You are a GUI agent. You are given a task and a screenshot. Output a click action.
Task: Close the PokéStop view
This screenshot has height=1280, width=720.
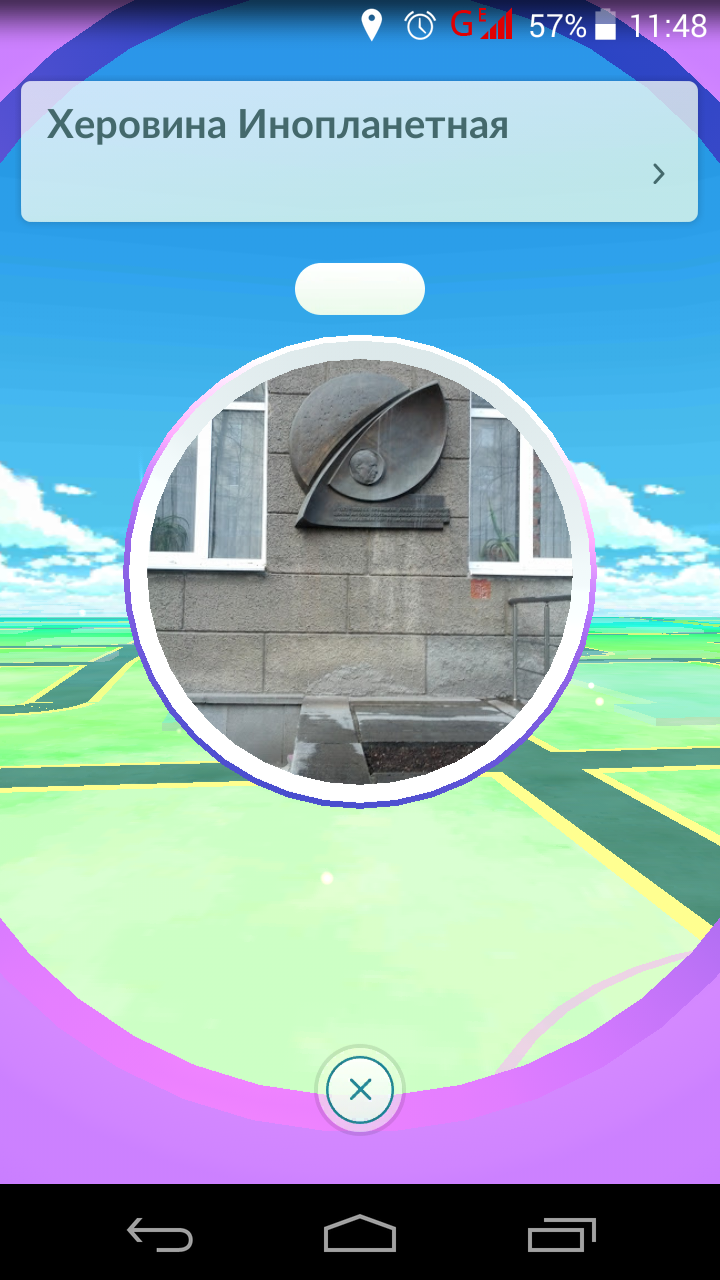click(360, 1090)
